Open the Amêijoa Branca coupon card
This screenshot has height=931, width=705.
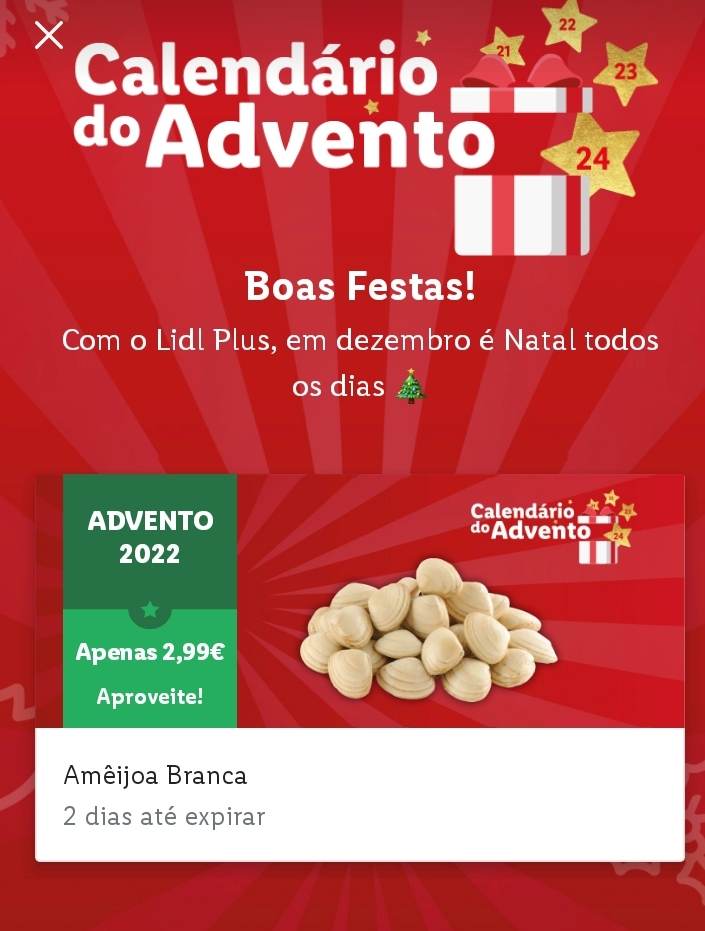[360, 667]
